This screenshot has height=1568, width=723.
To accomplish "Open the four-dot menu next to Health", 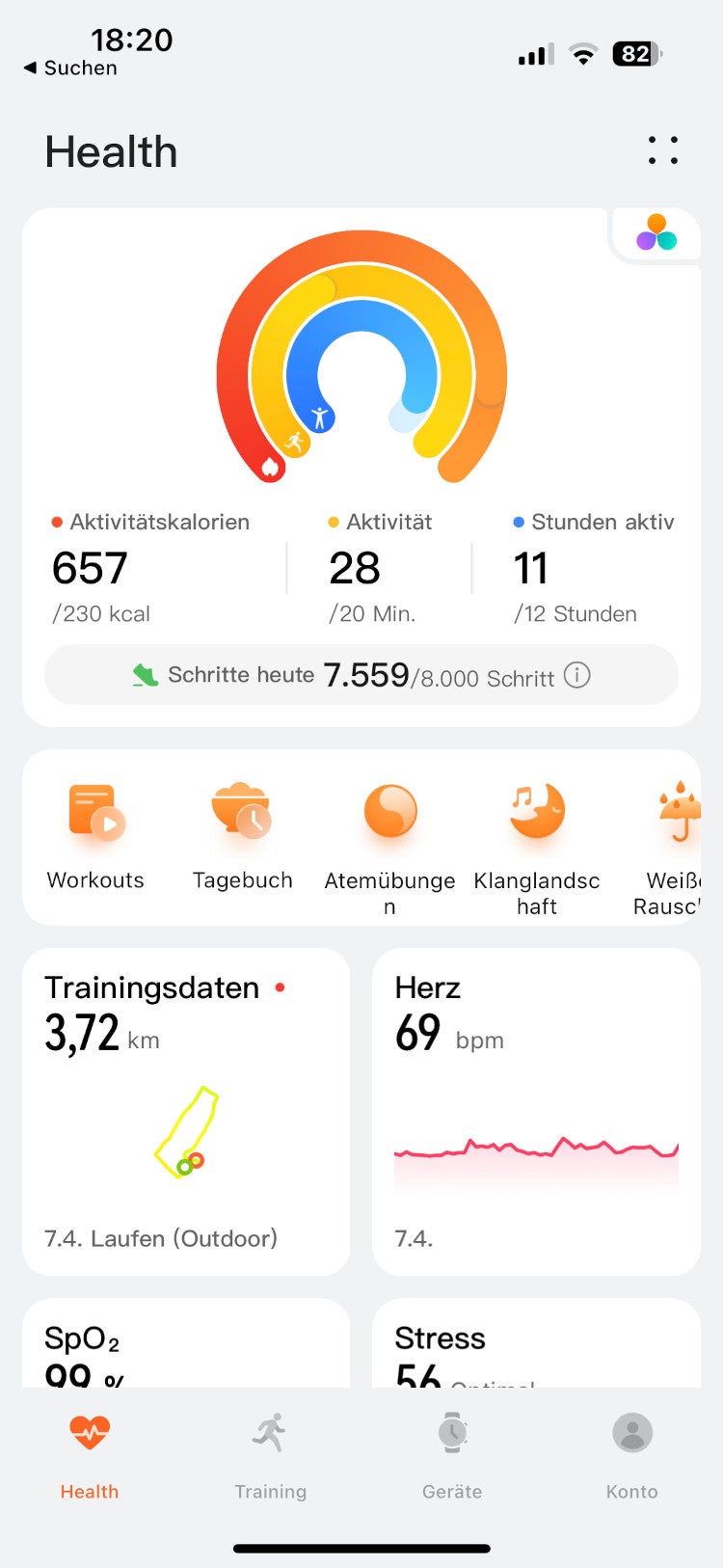I will [x=662, y=150].
